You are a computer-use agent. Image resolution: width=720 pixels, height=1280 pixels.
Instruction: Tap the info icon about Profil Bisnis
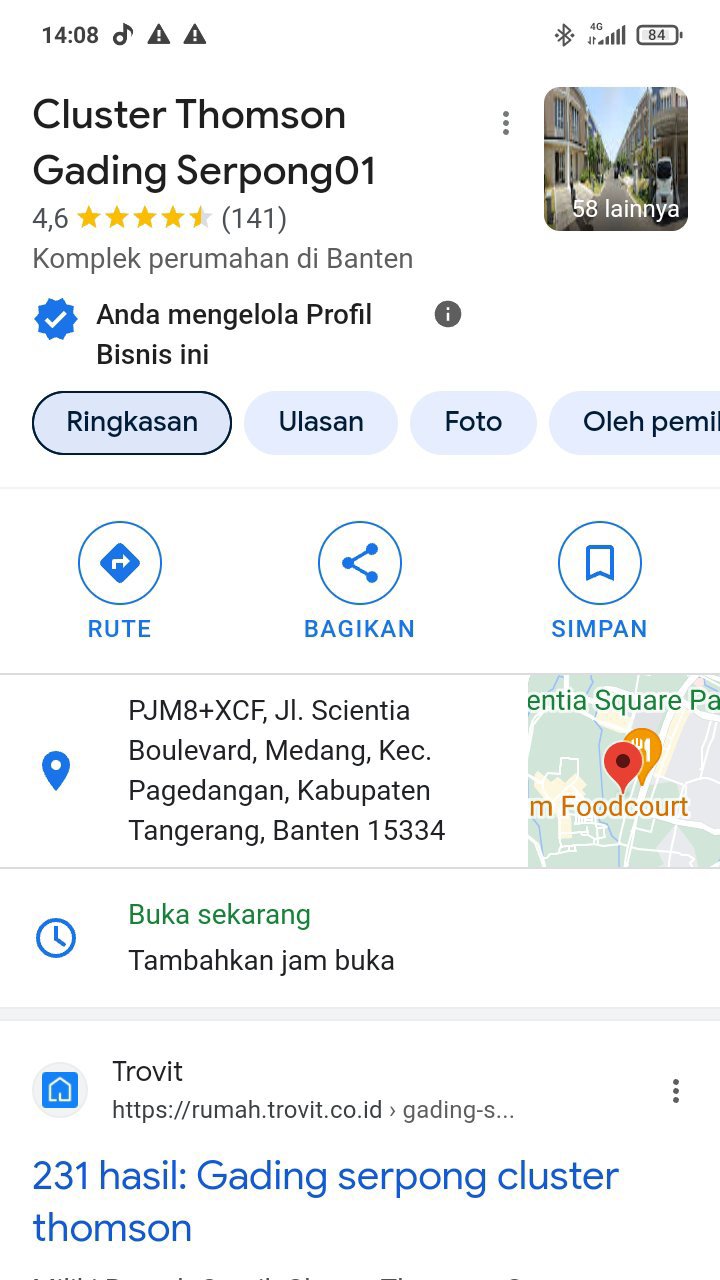tap(448, 315)
